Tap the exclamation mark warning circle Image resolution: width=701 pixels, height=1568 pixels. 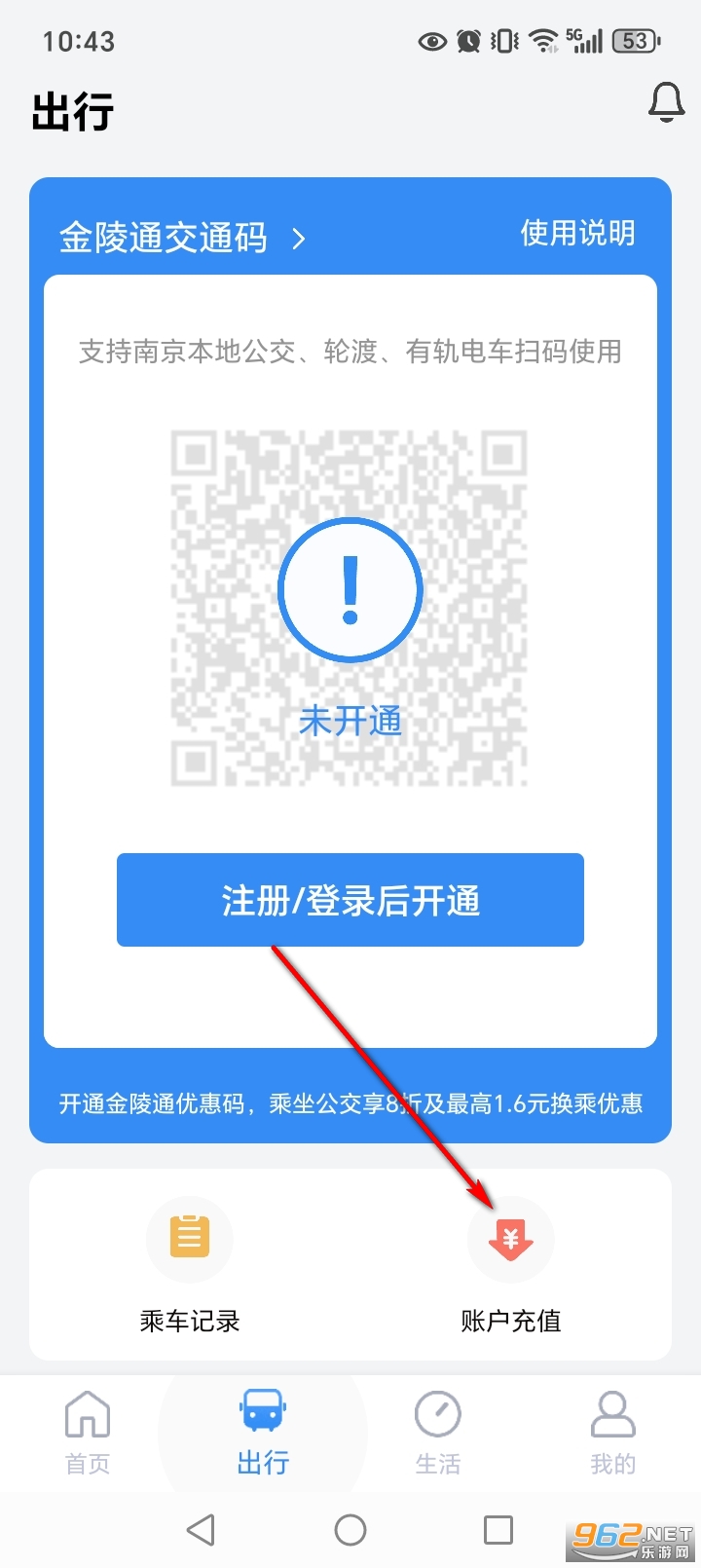tap(350, 589)
